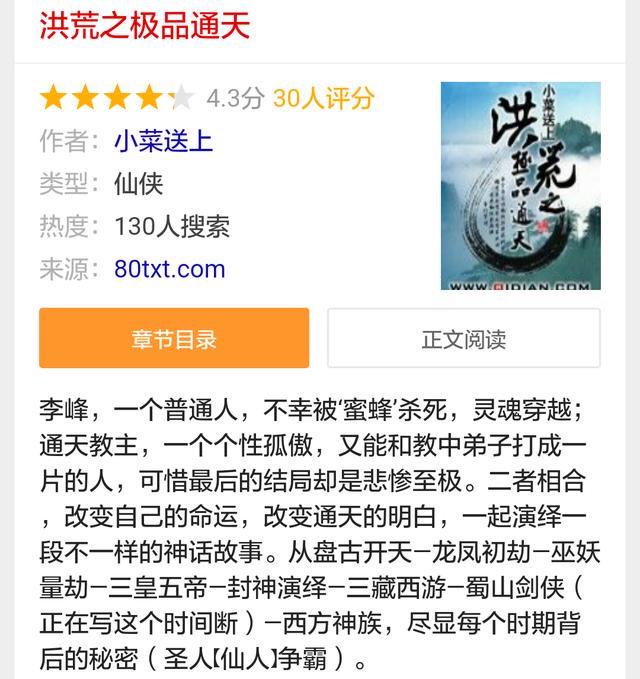Open the 章节目录 chapter list

pos(174,339)
